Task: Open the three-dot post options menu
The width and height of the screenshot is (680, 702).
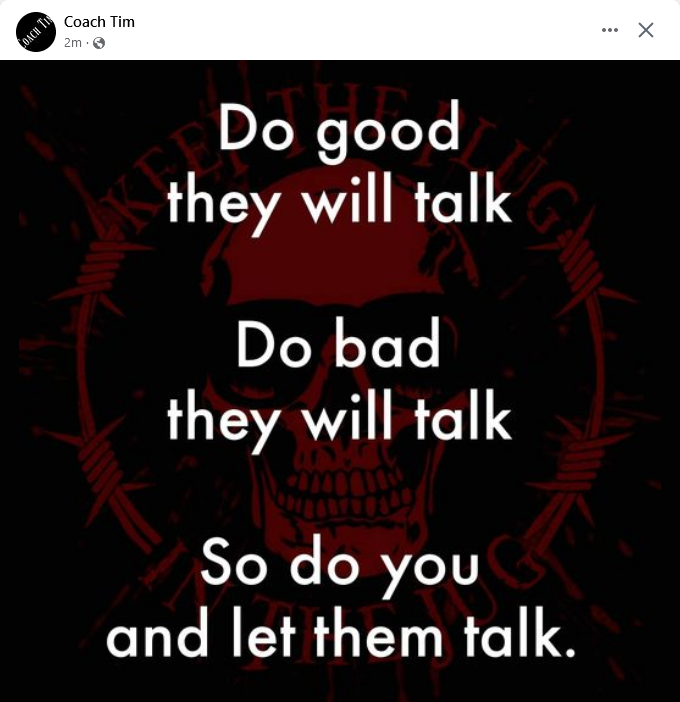Action: (x=610, y=30)
